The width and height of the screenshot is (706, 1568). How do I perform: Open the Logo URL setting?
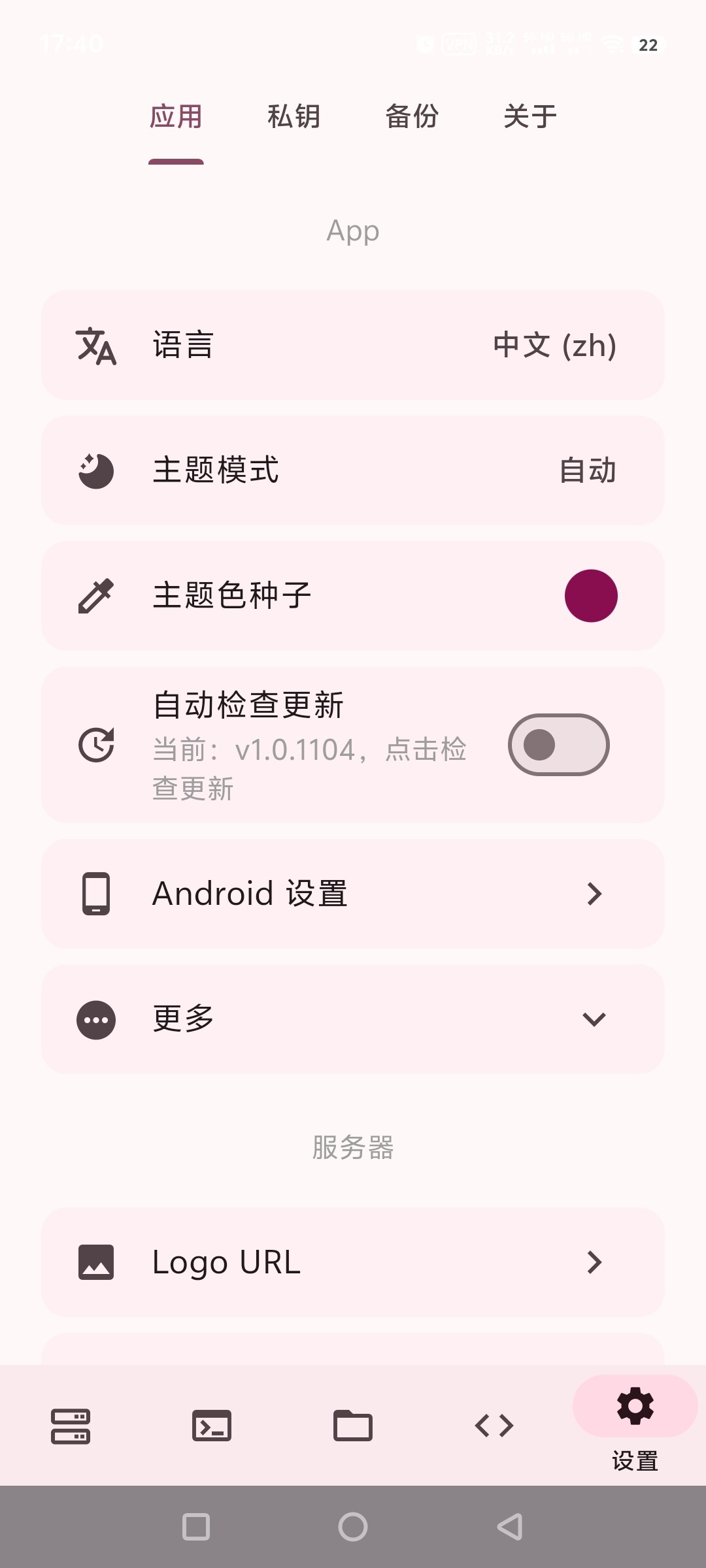(x=353, y=1262)
